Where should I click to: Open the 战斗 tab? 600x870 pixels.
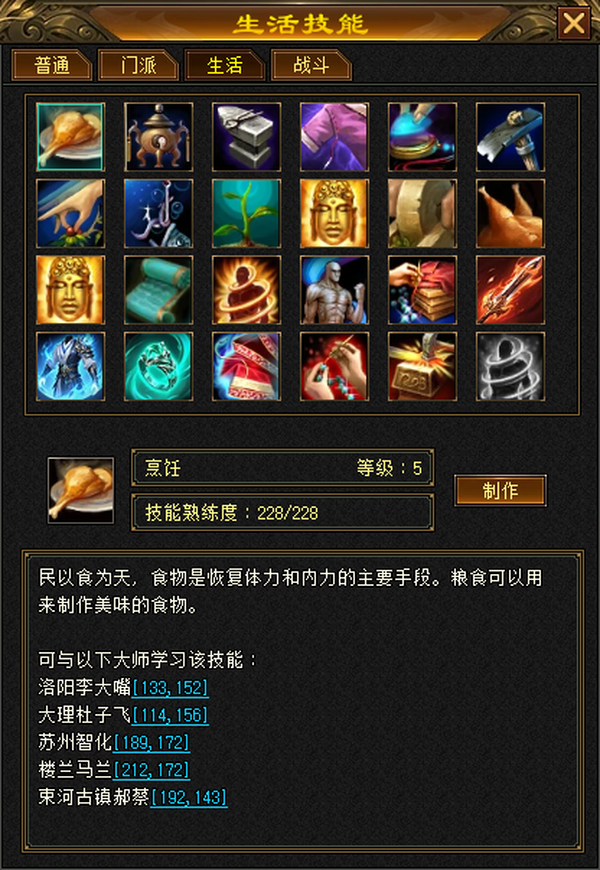[x=311, y=65]
